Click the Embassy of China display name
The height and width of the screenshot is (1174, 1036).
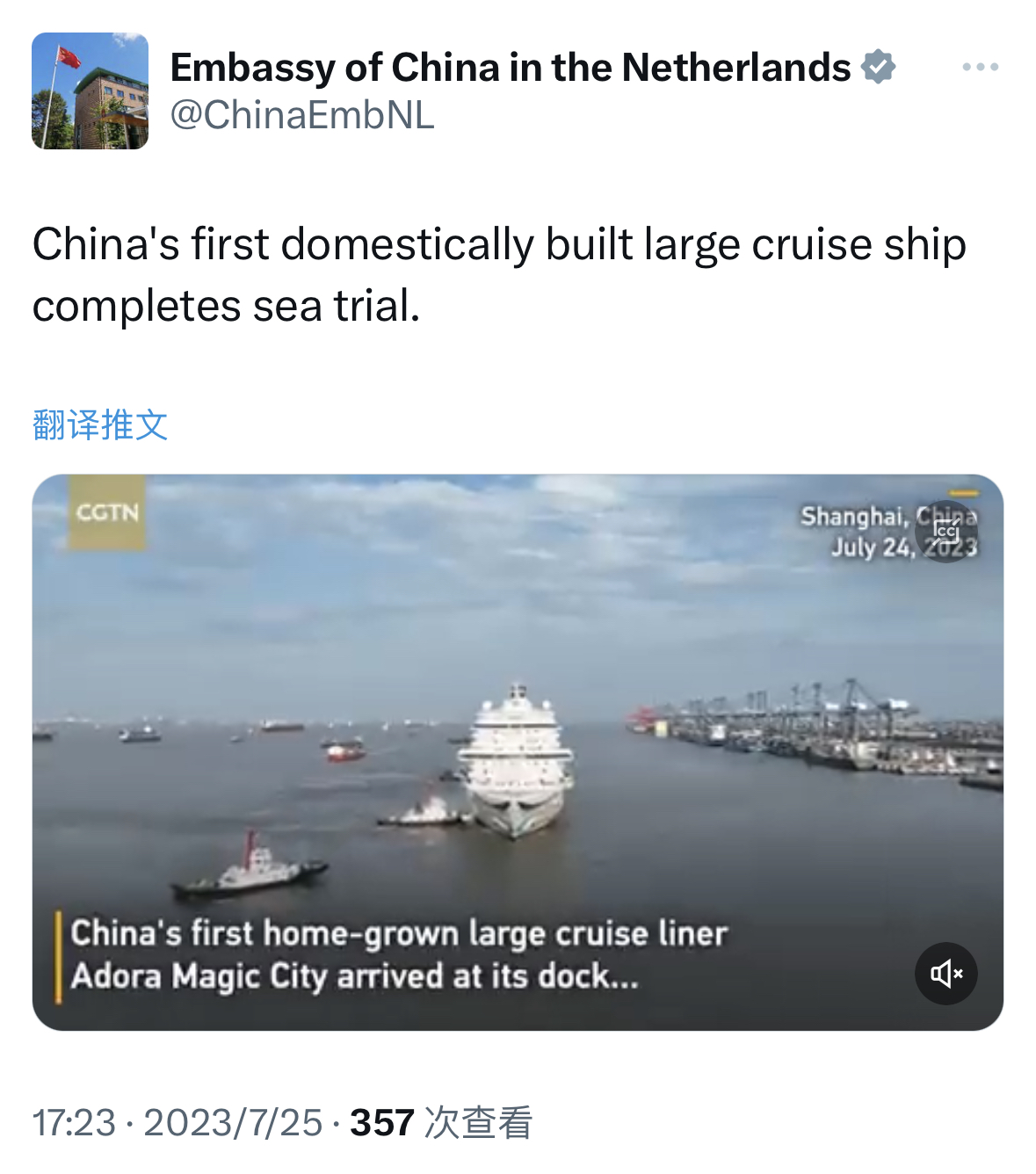510,67
